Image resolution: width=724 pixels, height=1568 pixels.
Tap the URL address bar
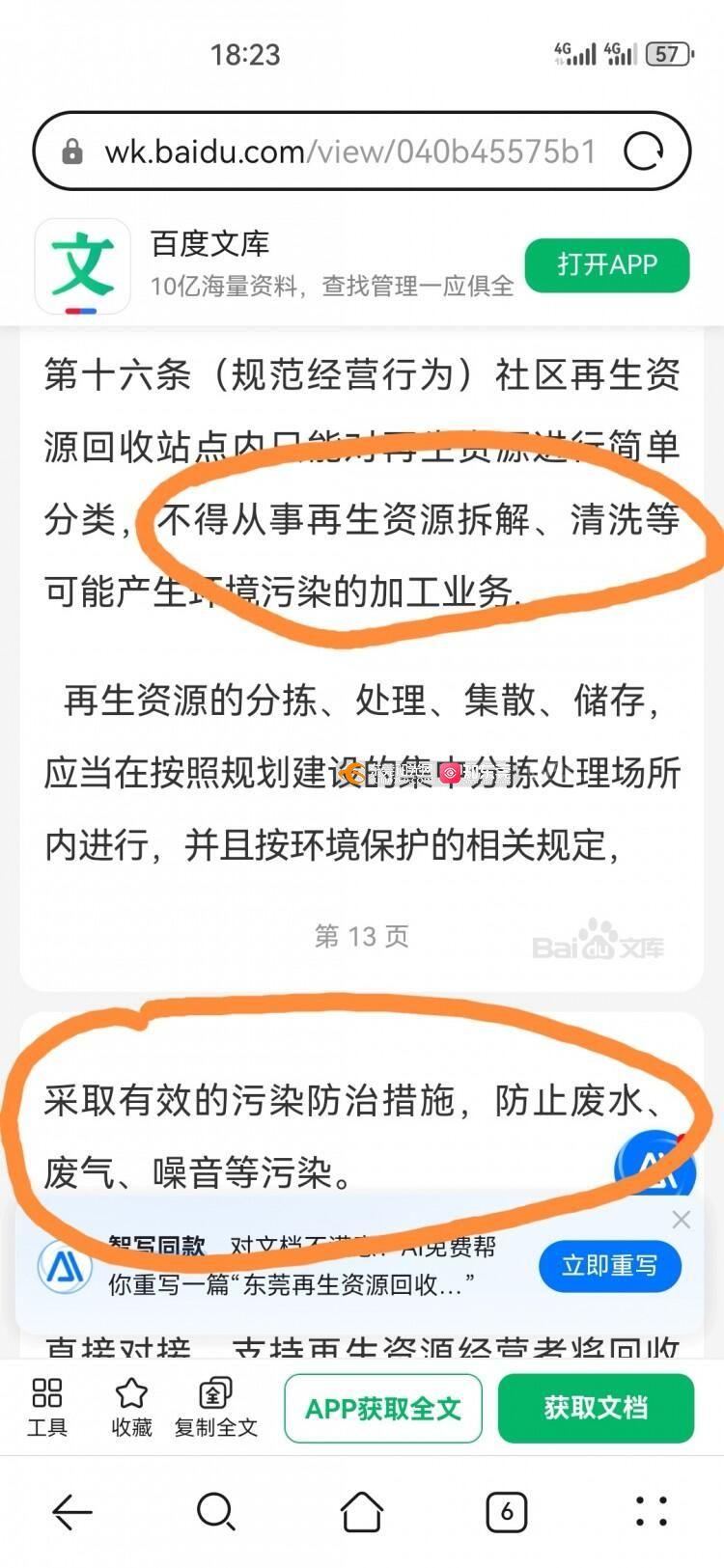348,151
